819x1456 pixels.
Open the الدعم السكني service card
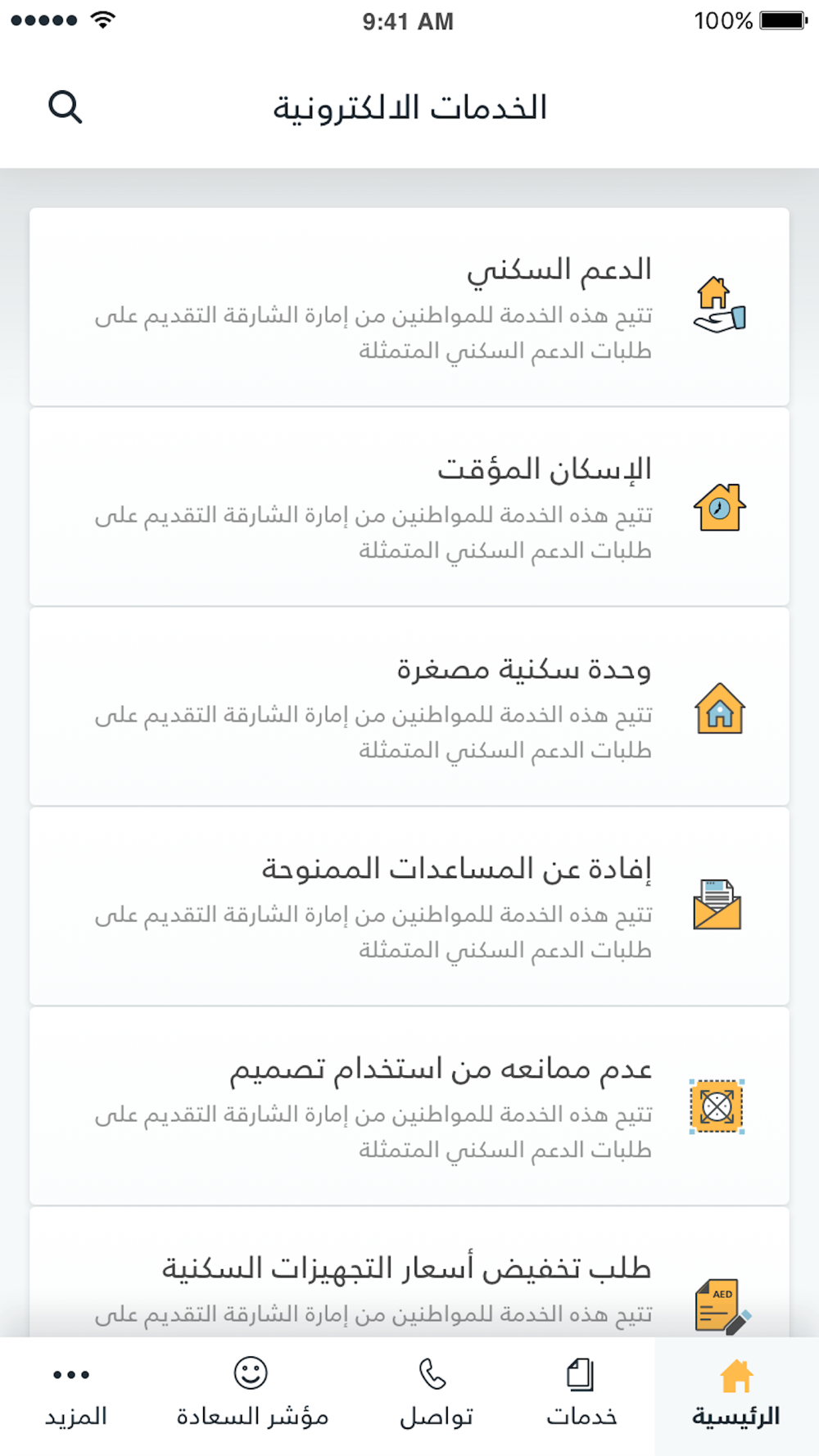pyautogui.click(x=409, y=306)
